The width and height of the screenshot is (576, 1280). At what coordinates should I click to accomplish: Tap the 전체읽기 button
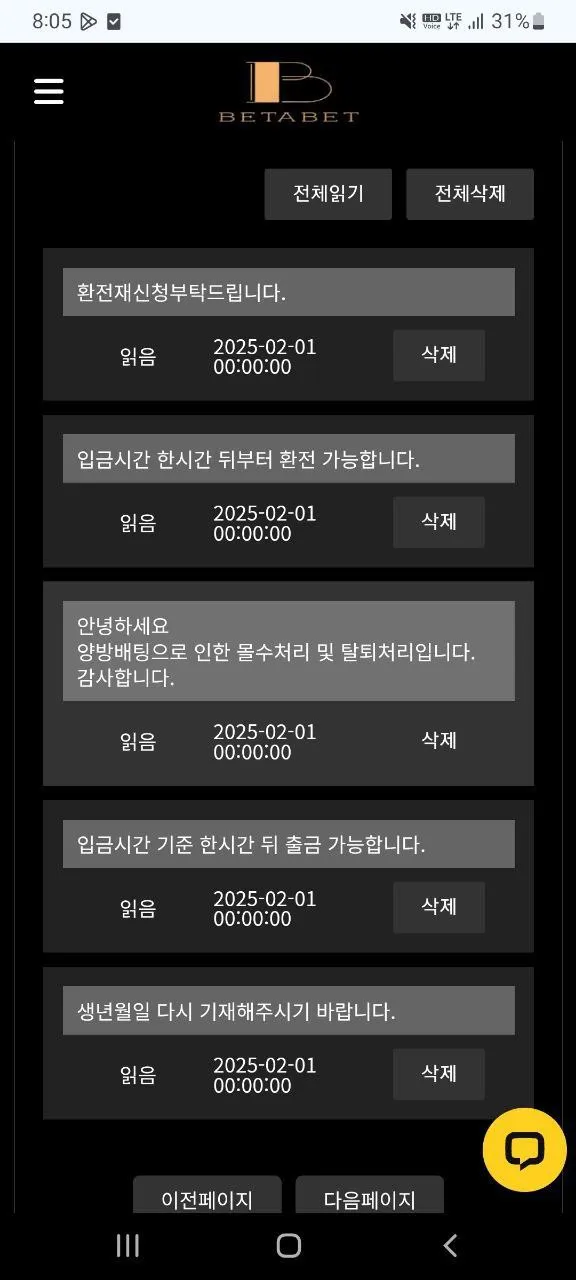point(328,194)
